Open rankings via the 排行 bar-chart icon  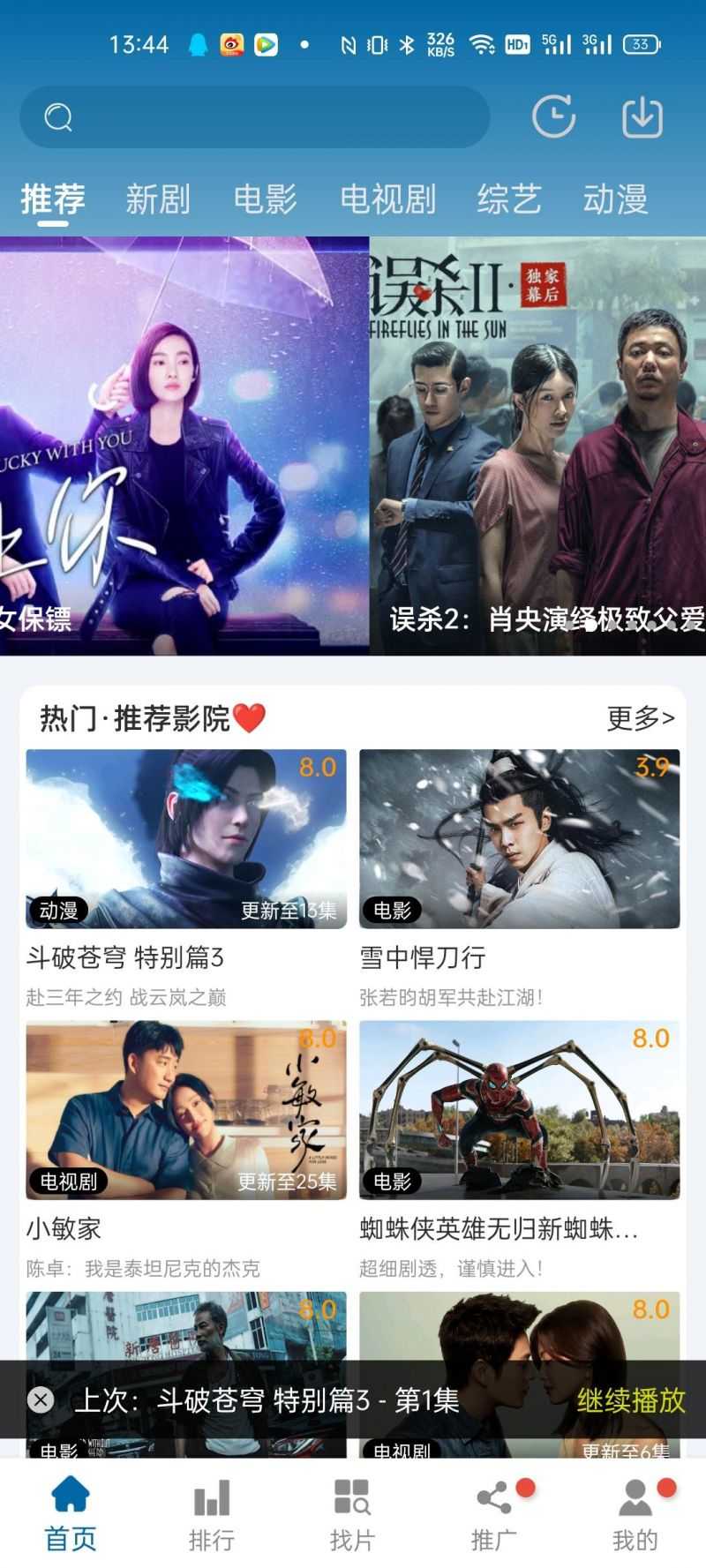[x=212, y=1497]
